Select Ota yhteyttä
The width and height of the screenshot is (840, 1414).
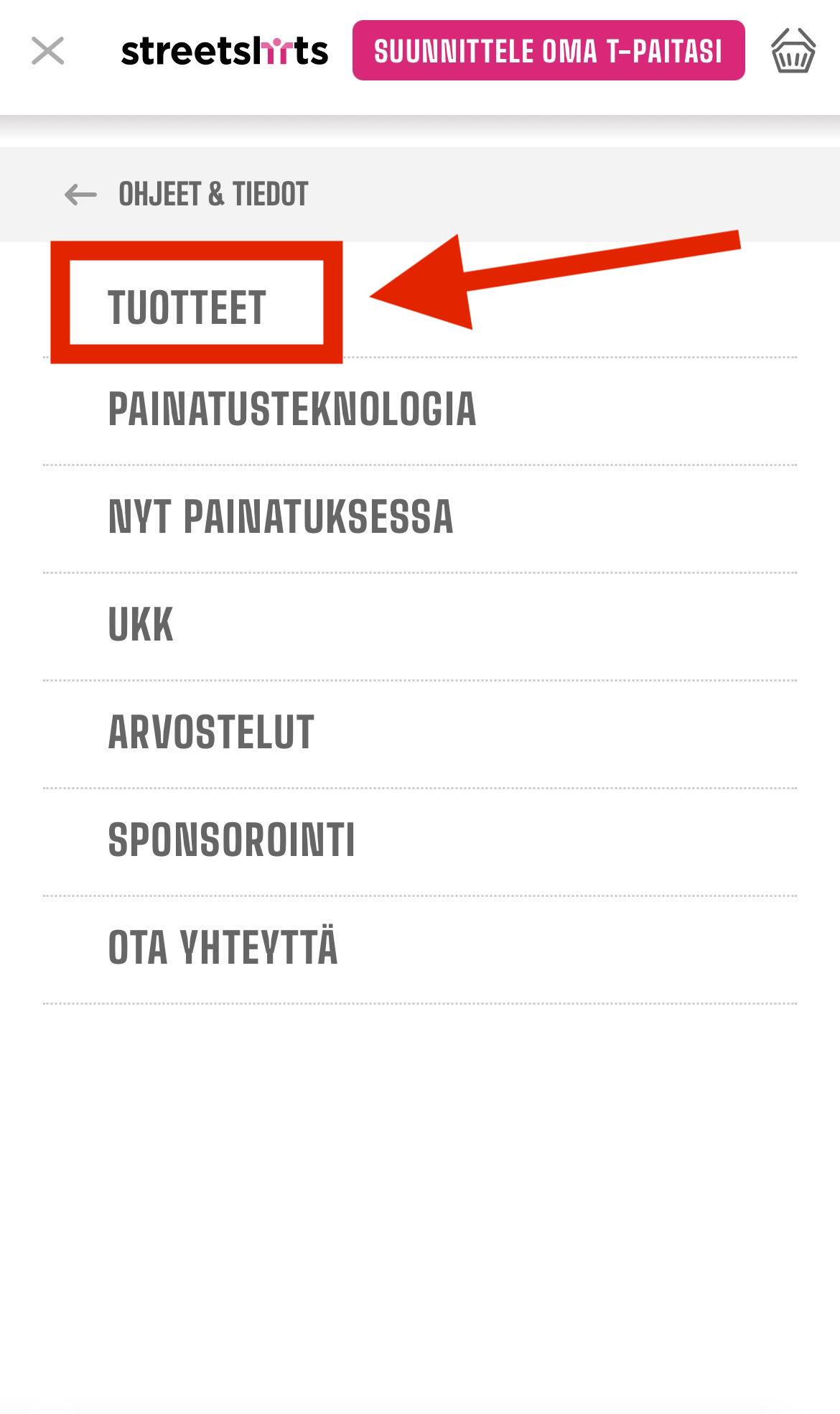(x=223, y=948)
